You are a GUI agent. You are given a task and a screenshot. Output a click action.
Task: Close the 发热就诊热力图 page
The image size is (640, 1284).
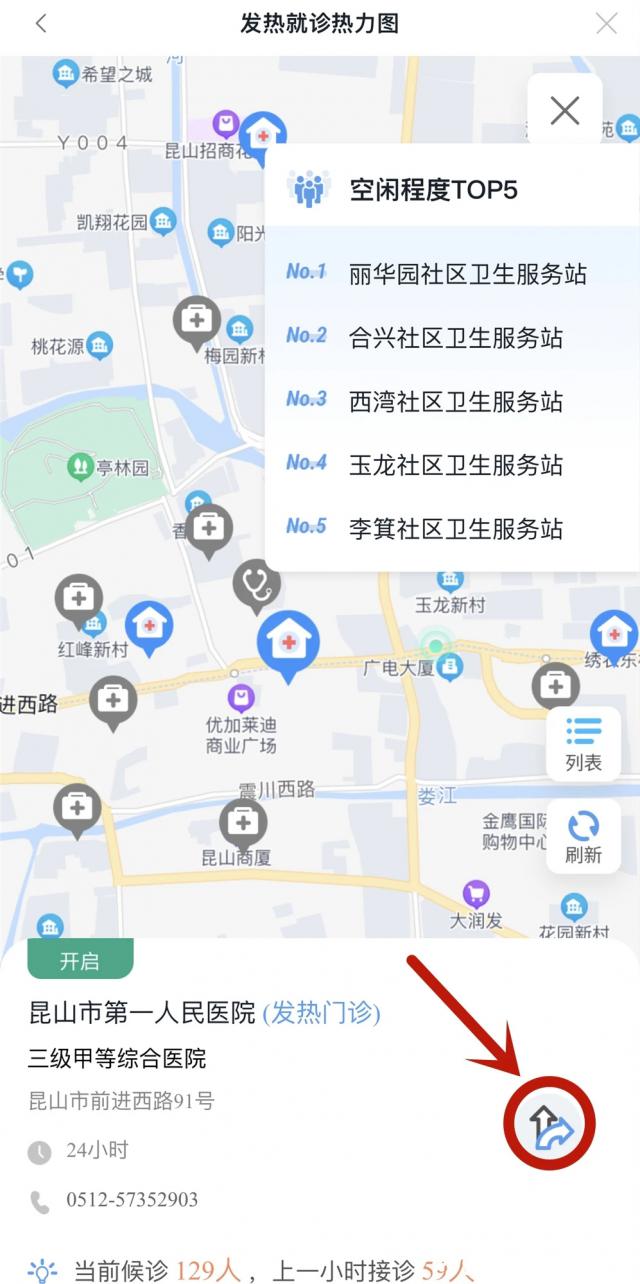point(606,24)
